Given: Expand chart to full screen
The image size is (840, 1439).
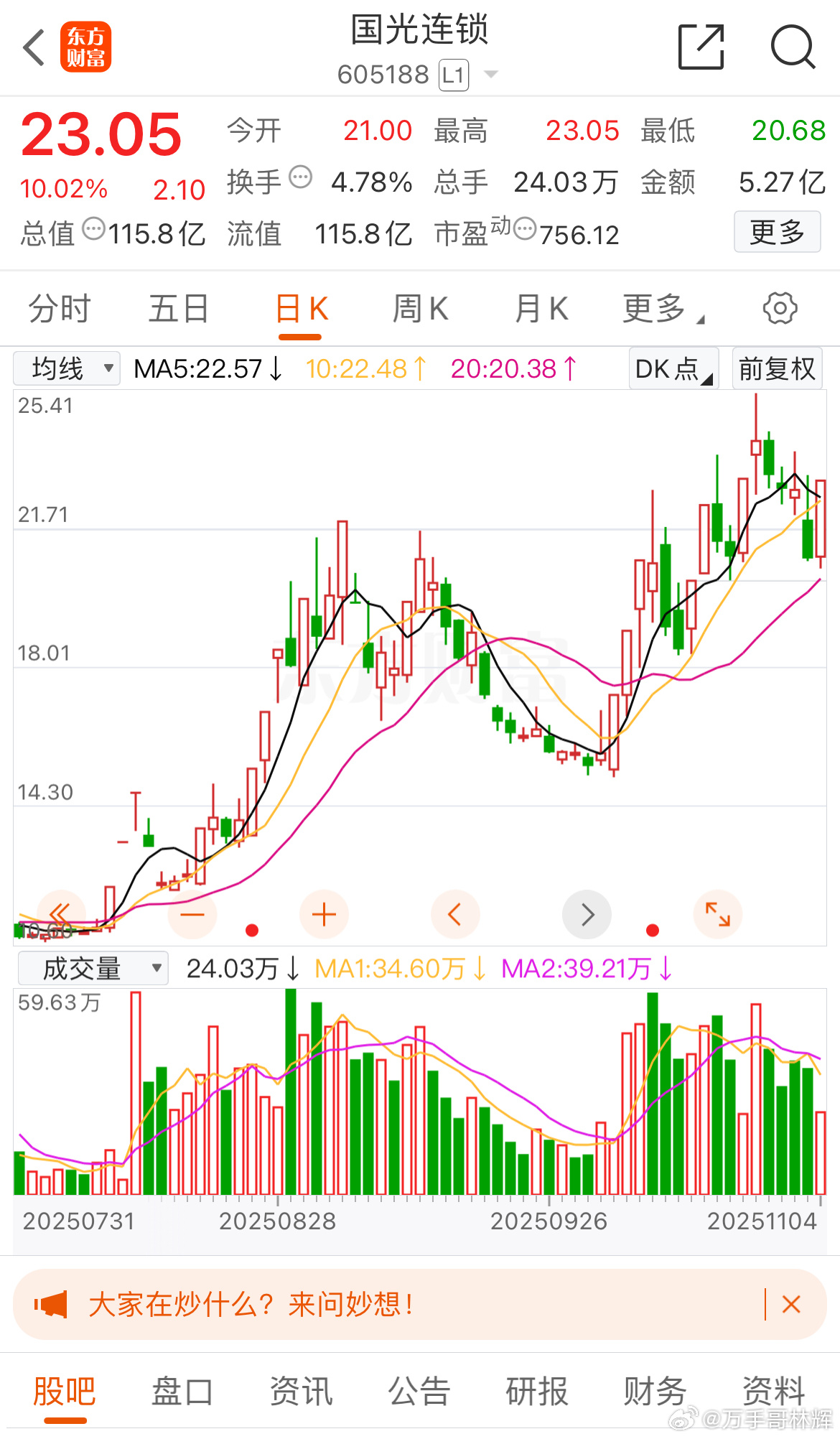Looking at the screenshot, I should point(717,914).
